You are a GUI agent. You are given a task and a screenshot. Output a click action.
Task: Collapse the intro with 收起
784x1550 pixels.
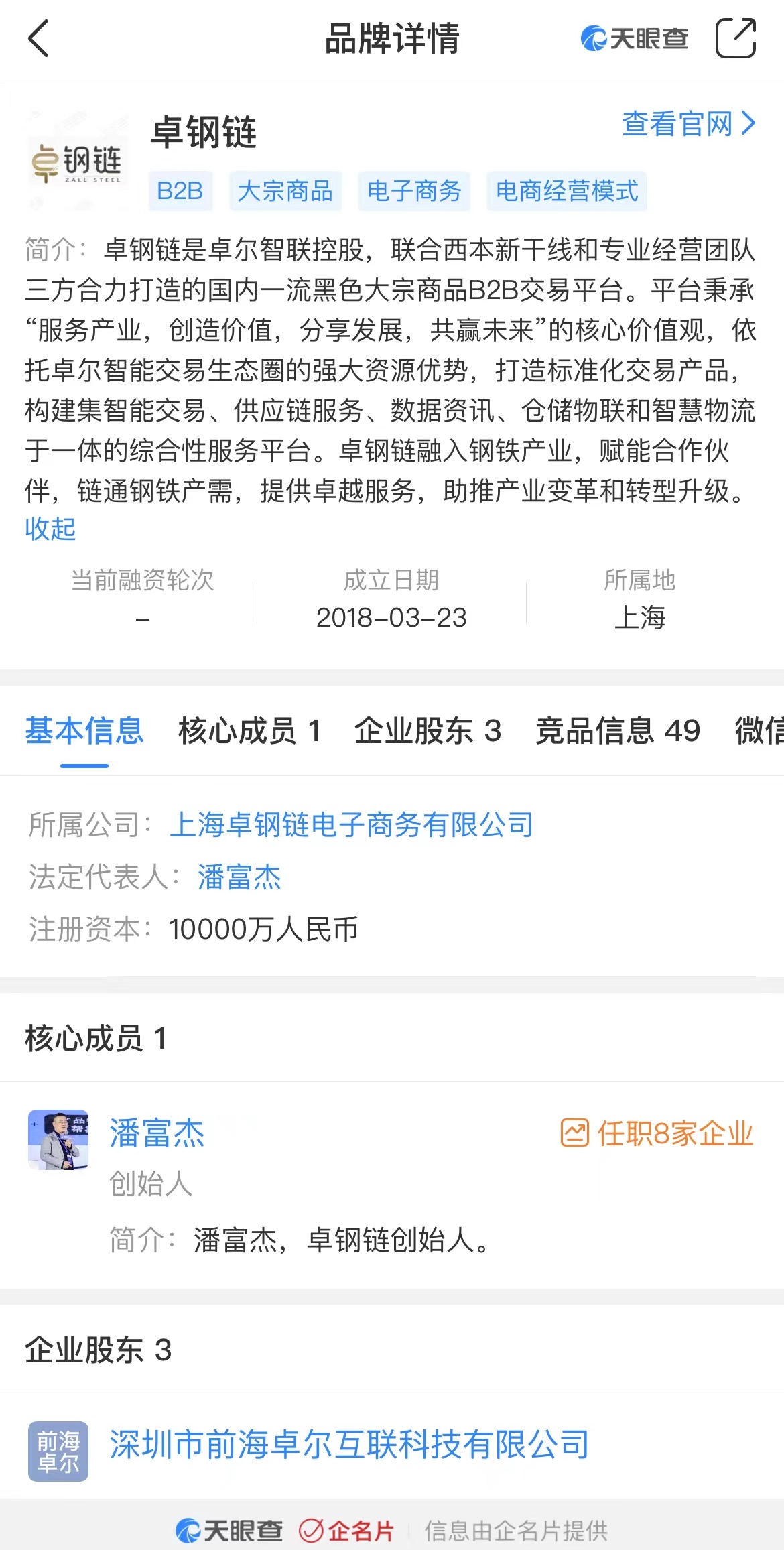(x=50, y=529)
